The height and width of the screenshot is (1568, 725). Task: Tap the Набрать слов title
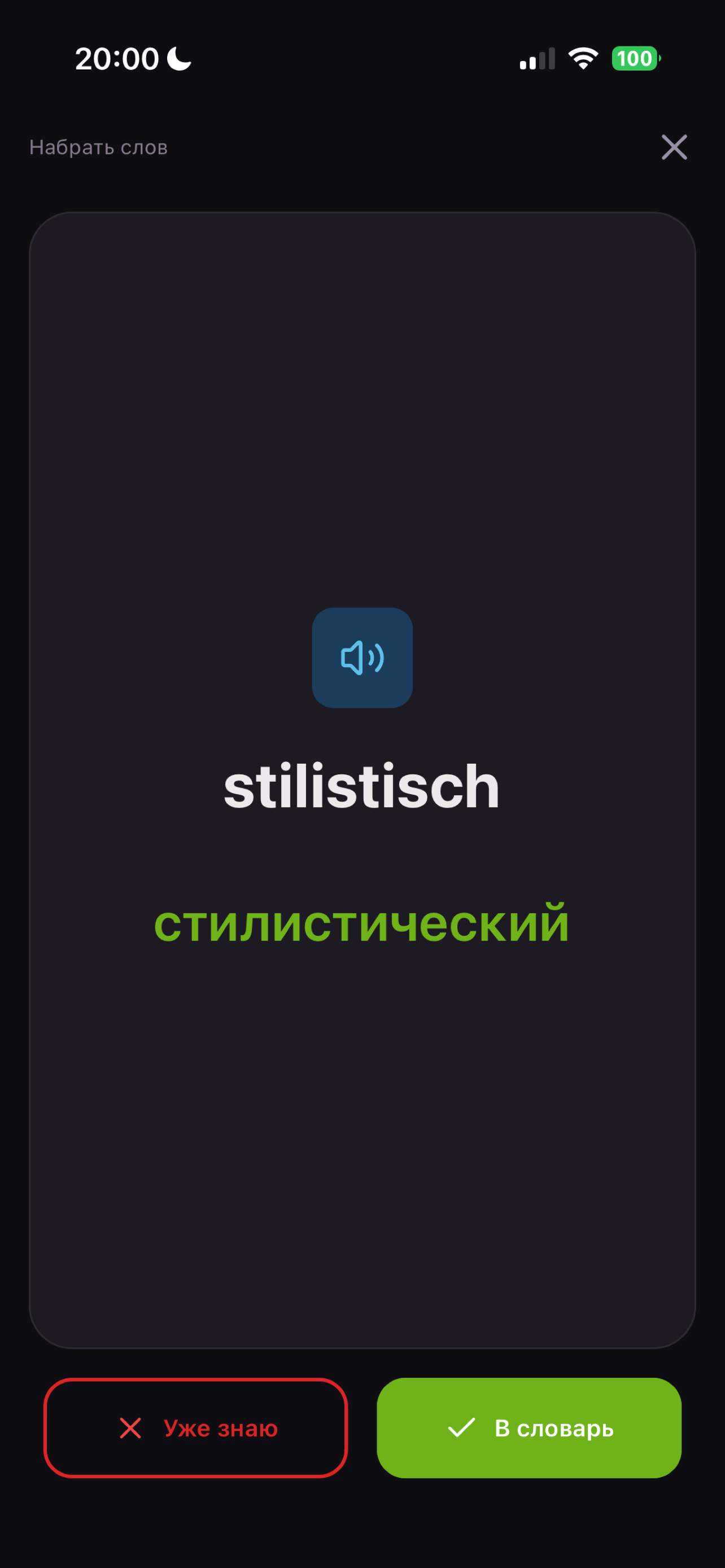click(x=98, y=147)
